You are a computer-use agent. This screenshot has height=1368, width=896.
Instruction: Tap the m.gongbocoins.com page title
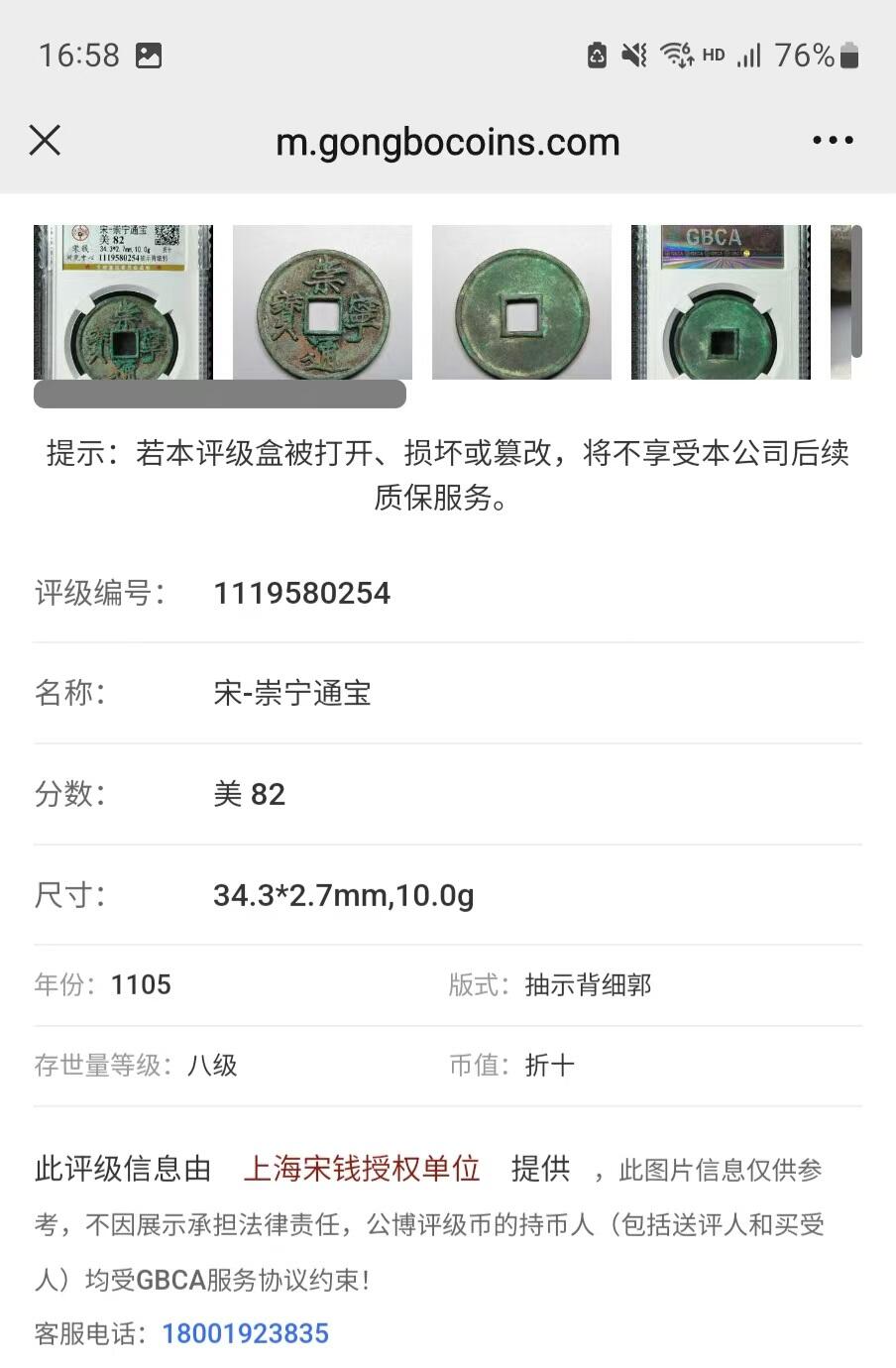[x=448, y=140]
